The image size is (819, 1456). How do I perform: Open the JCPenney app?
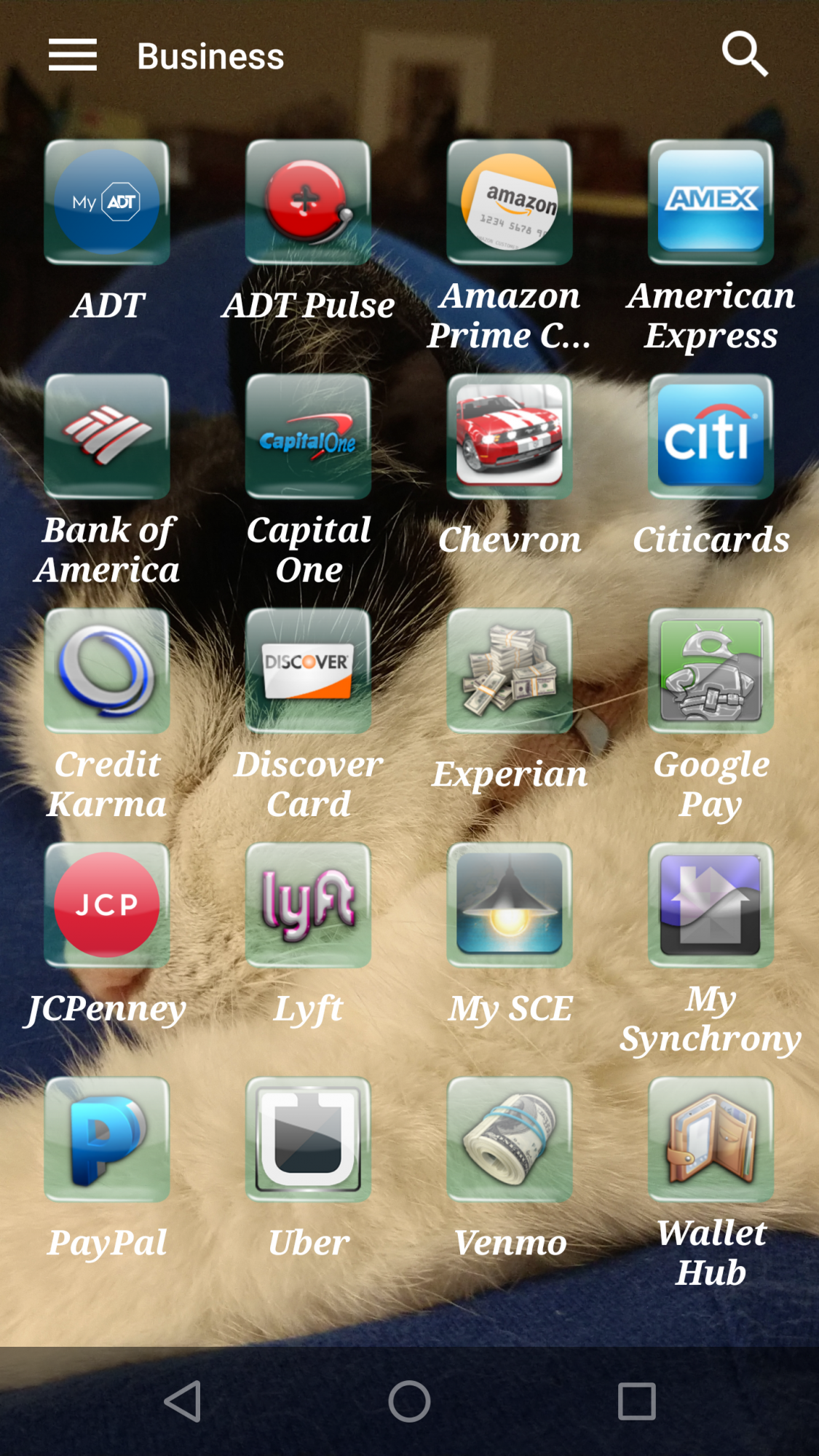coord(107,906)
